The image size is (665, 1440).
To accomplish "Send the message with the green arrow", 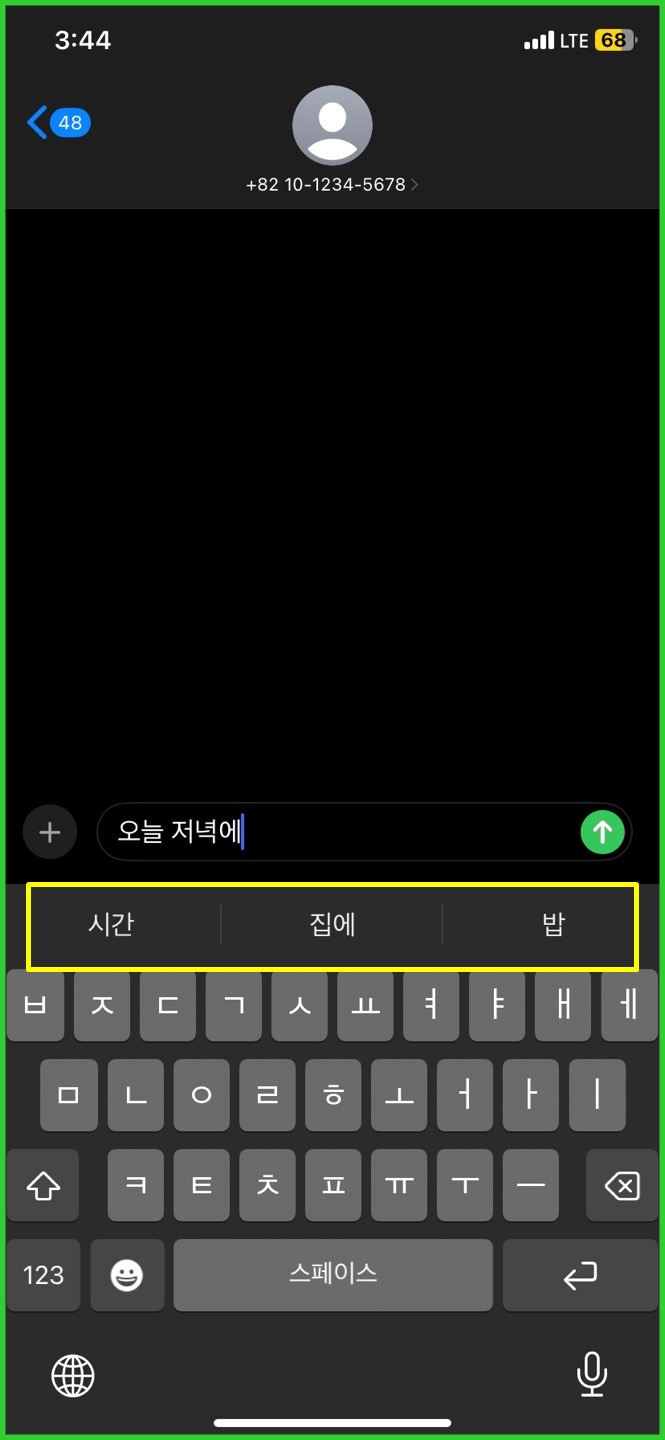I will [602, 831].
